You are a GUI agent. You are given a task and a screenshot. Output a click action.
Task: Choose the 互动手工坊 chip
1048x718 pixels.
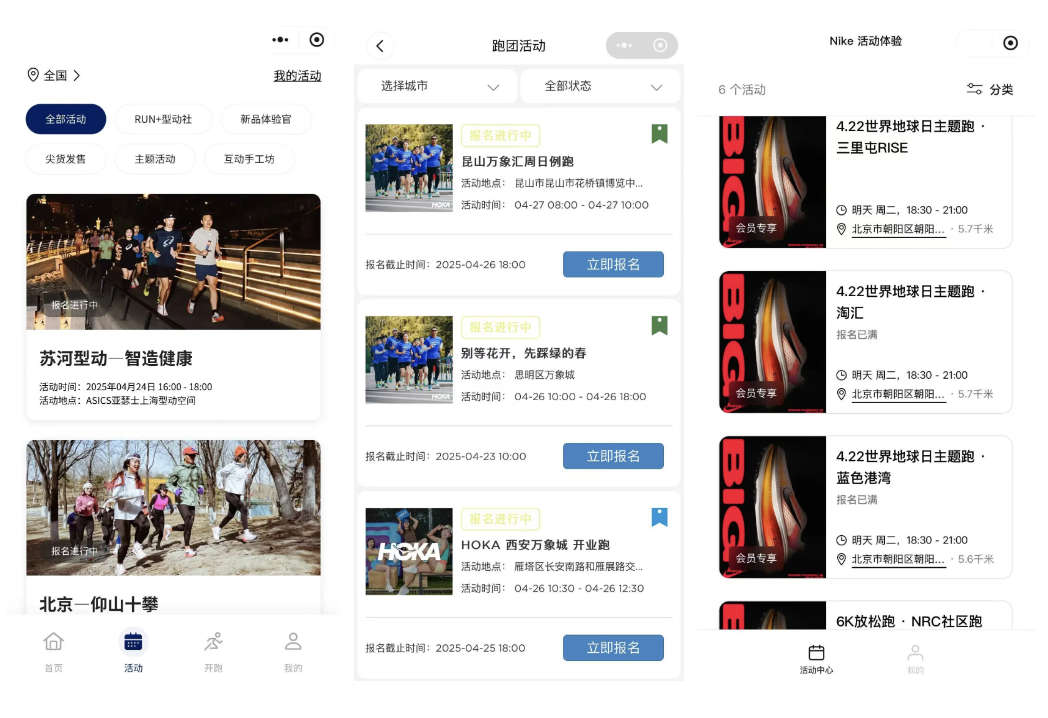tap(249, 158)
